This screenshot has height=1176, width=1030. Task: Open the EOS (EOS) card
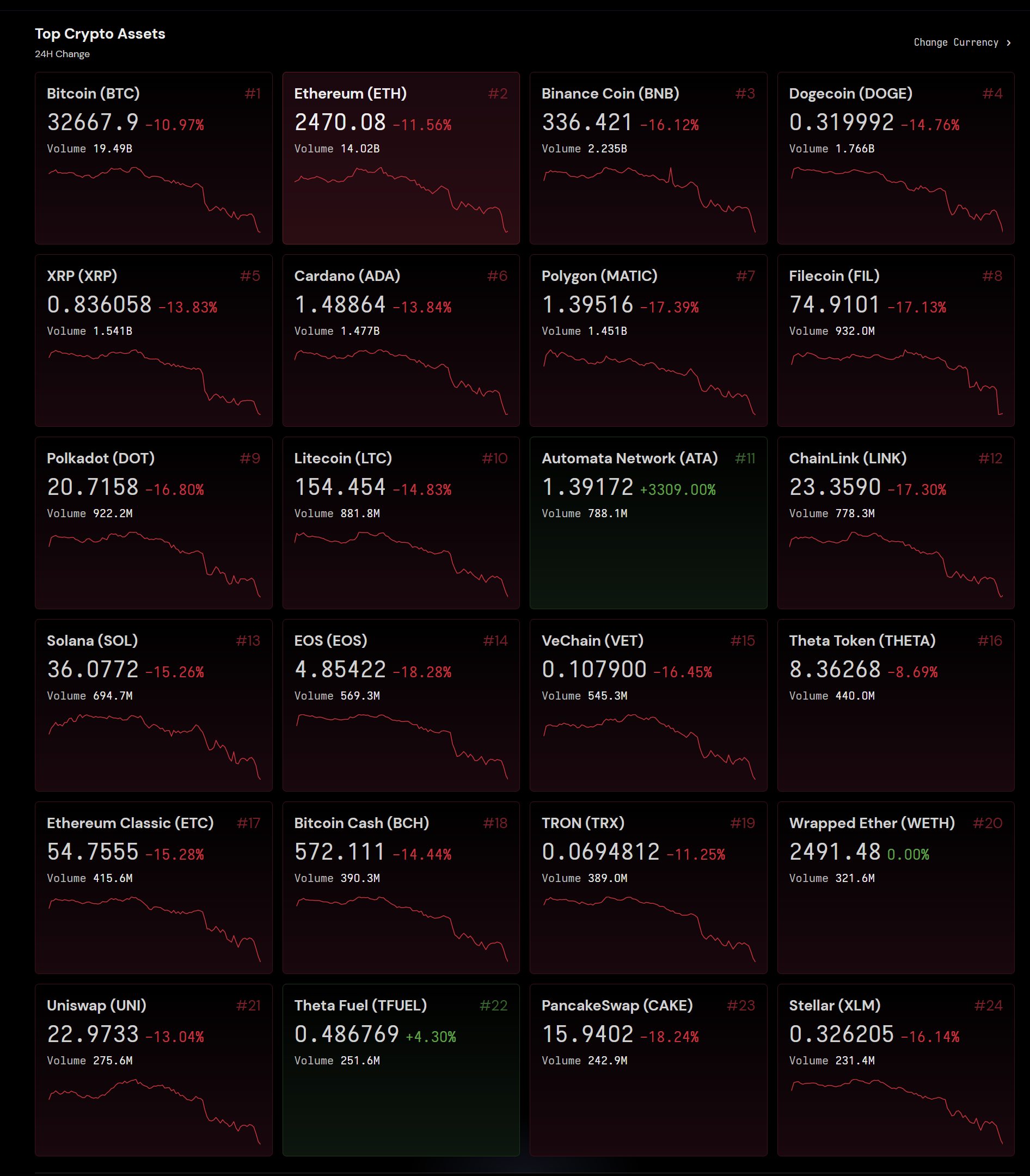coord(401,705)
